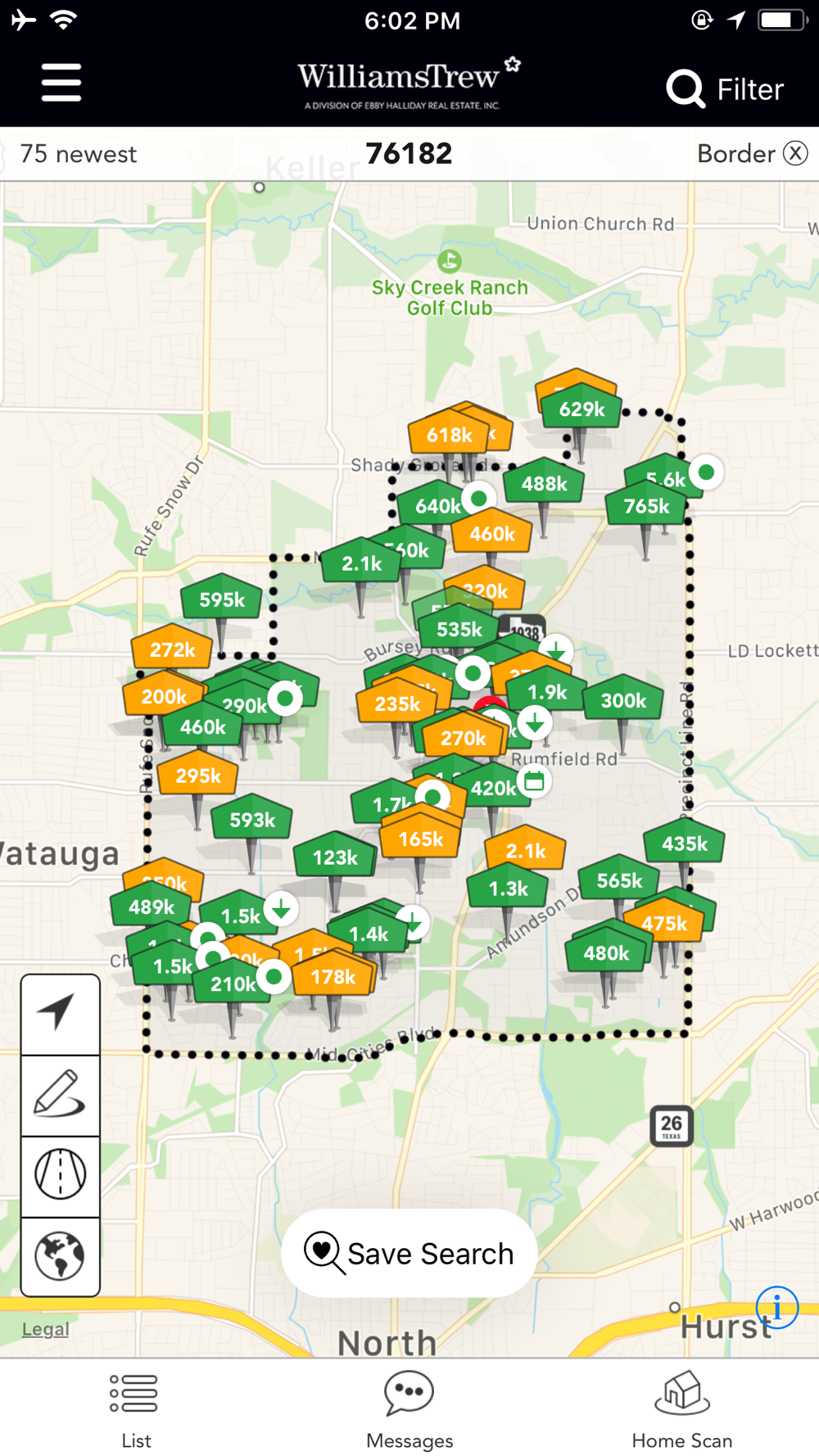Open the Messages tab

point(409,1409)
